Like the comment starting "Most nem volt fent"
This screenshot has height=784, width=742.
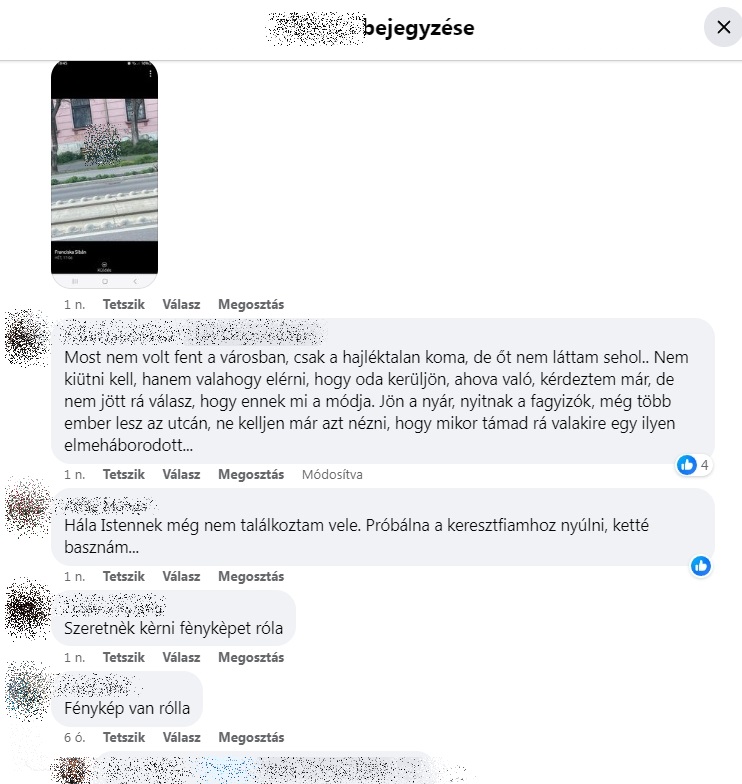point(124,474)
